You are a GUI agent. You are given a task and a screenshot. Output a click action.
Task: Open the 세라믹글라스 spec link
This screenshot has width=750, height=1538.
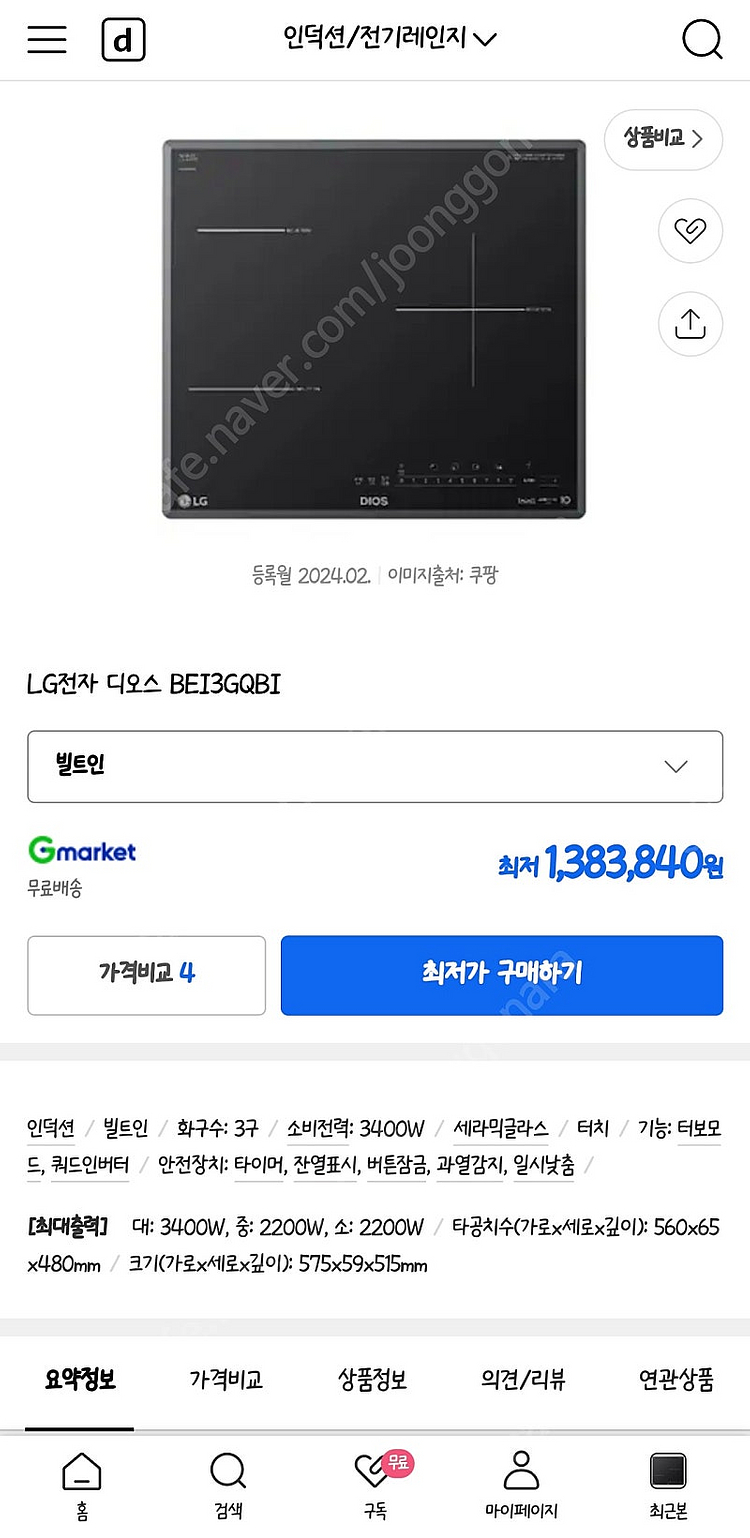point(500,1128)
